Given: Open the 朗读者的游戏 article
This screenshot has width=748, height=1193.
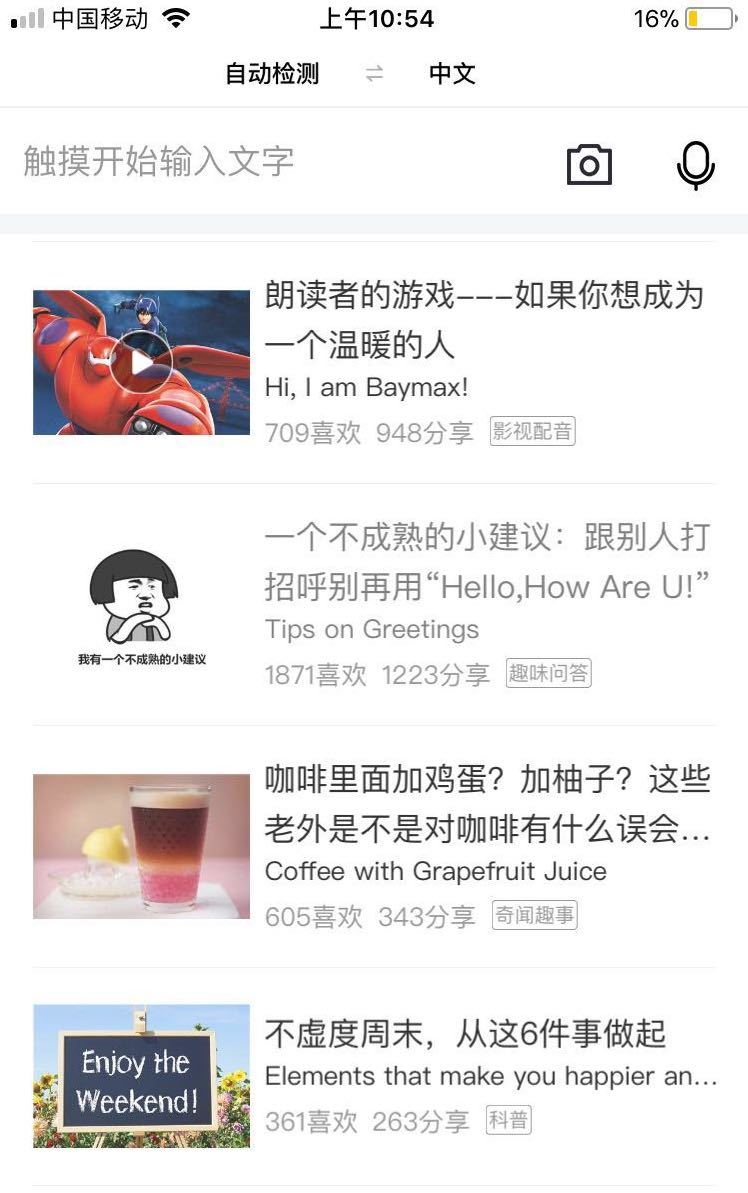Looking at the screenshot, I should click(x=484, y=320).
